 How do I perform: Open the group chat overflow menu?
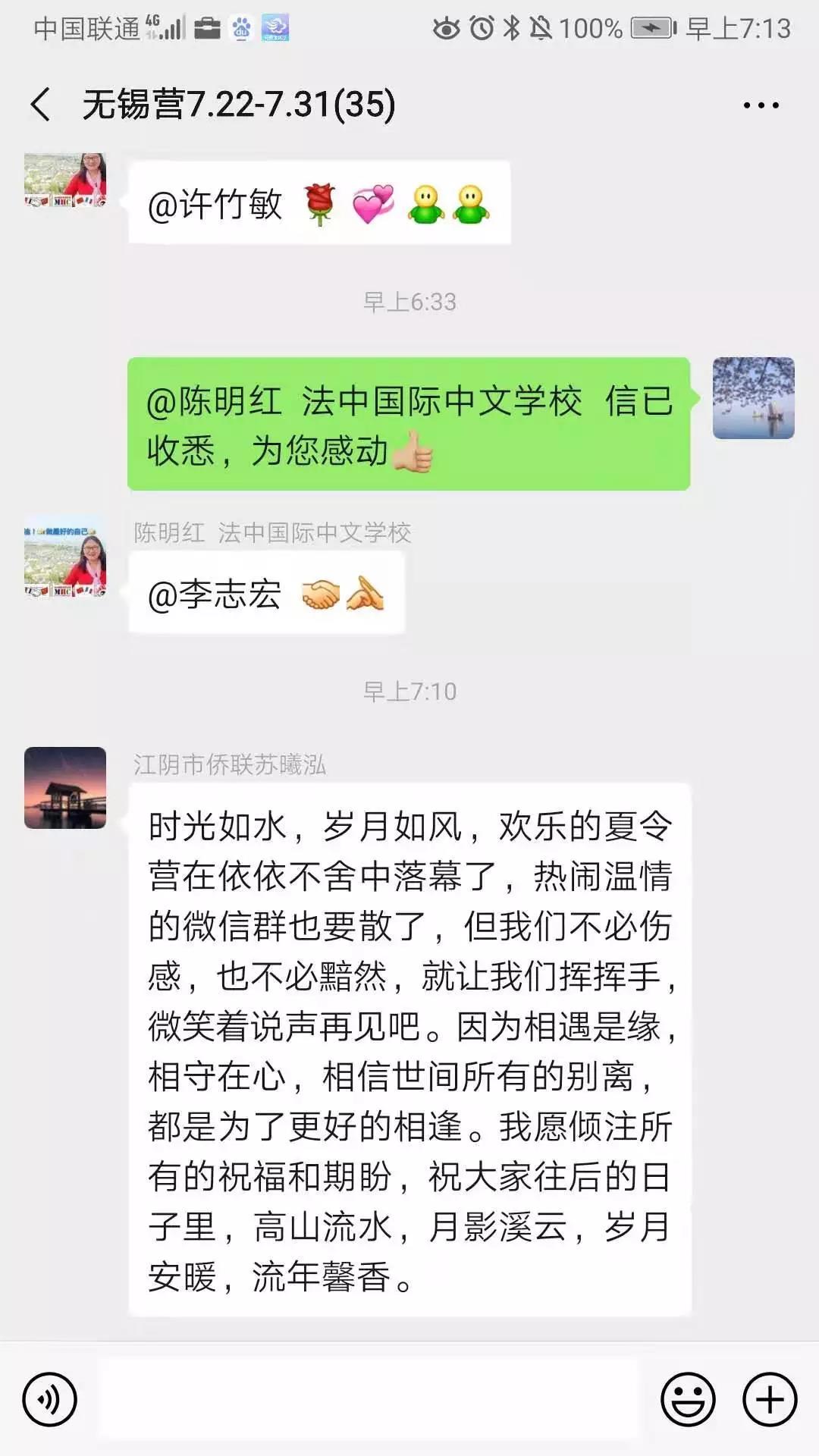pos(761,105)
